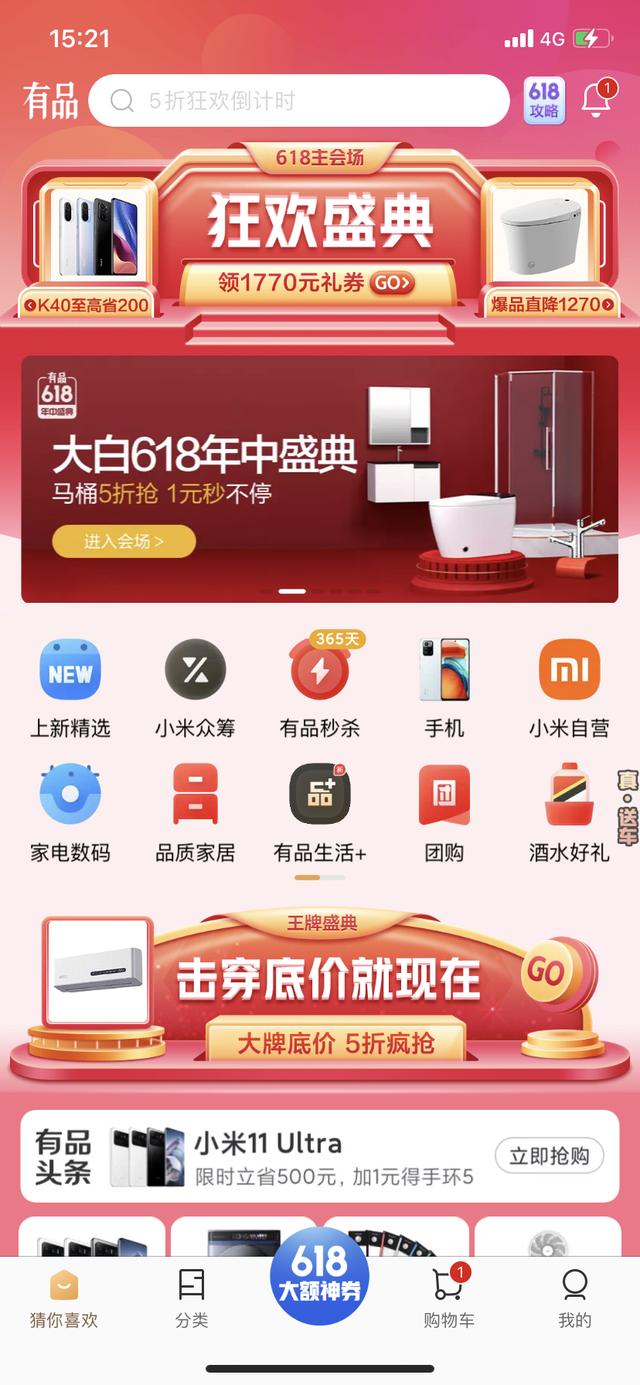This screenshot has height=1385, width=640.
Task: Switch to the 我的 tab
Action: [574, 1298]
